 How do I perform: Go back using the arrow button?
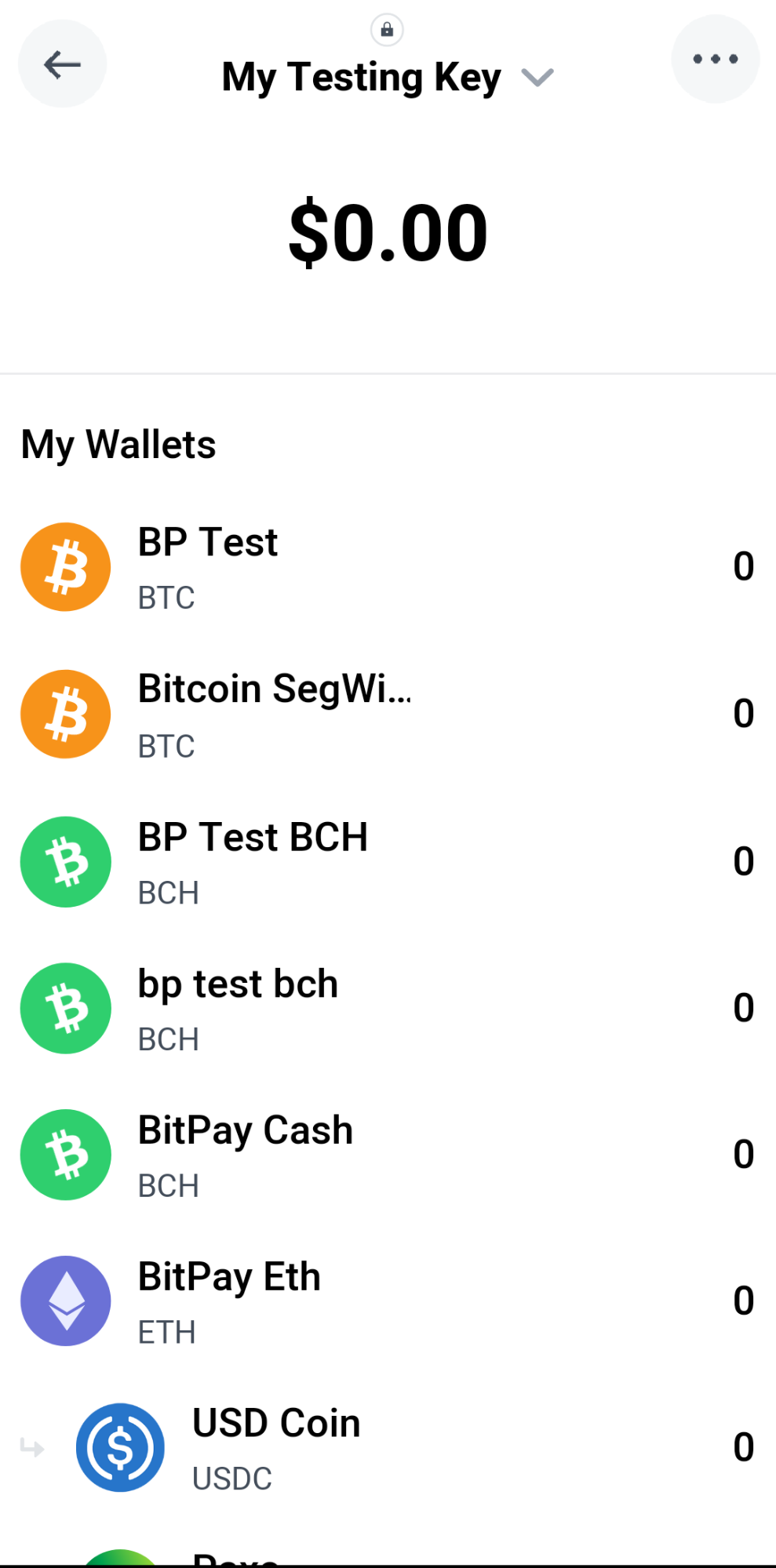click(63, 64)
